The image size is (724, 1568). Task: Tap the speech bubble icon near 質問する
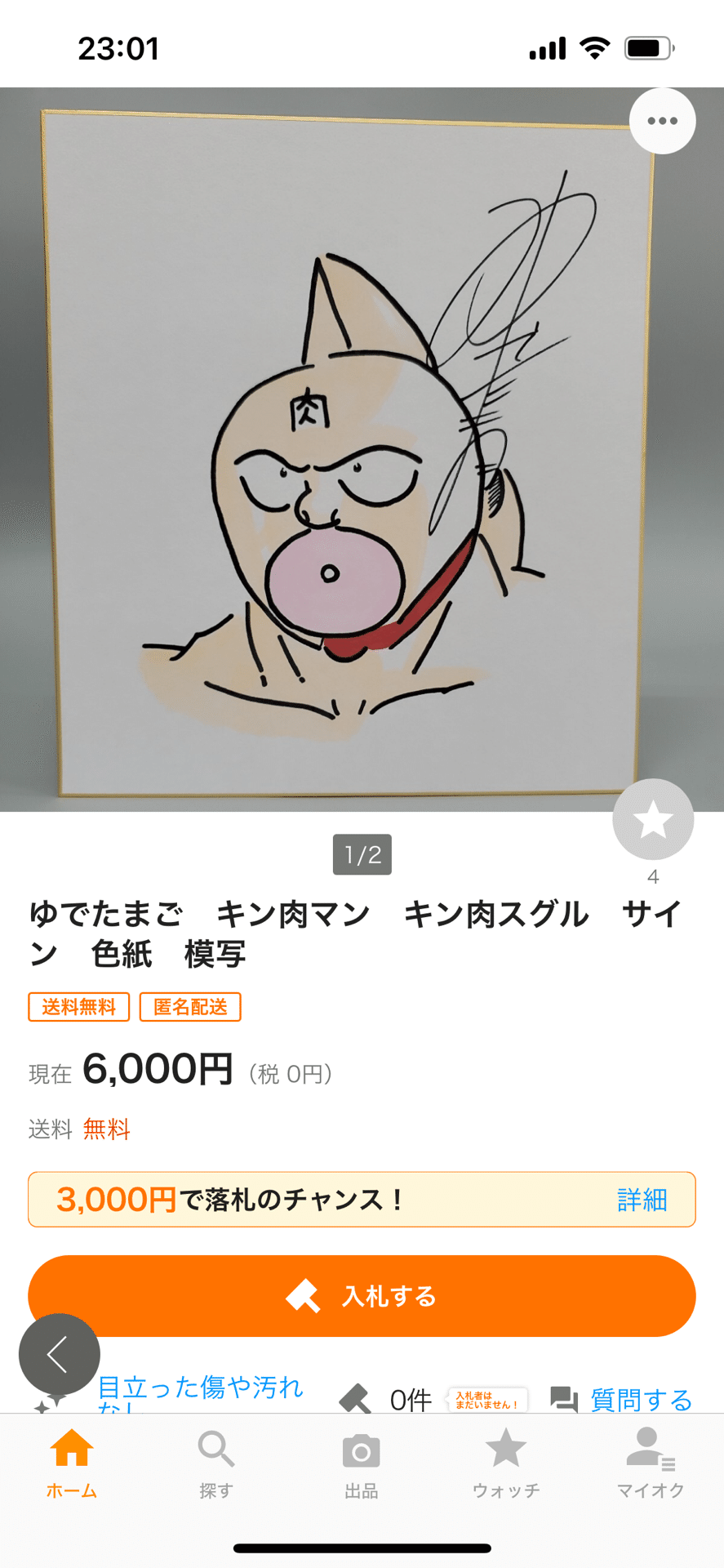point(564,1399)
